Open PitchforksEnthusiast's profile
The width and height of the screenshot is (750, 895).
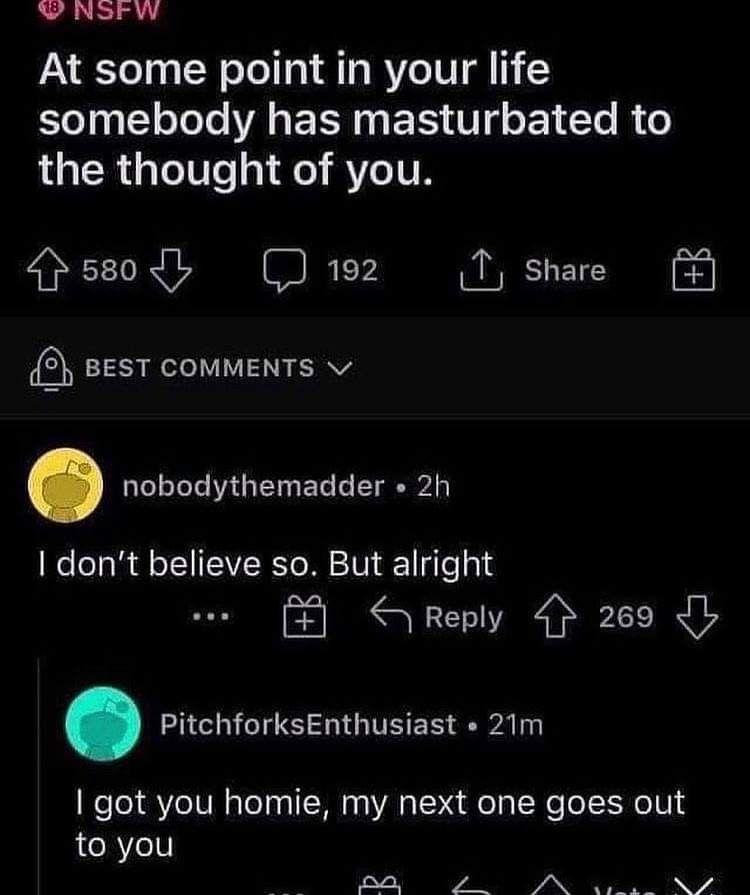pyautogui.click(x=309, y=724)
